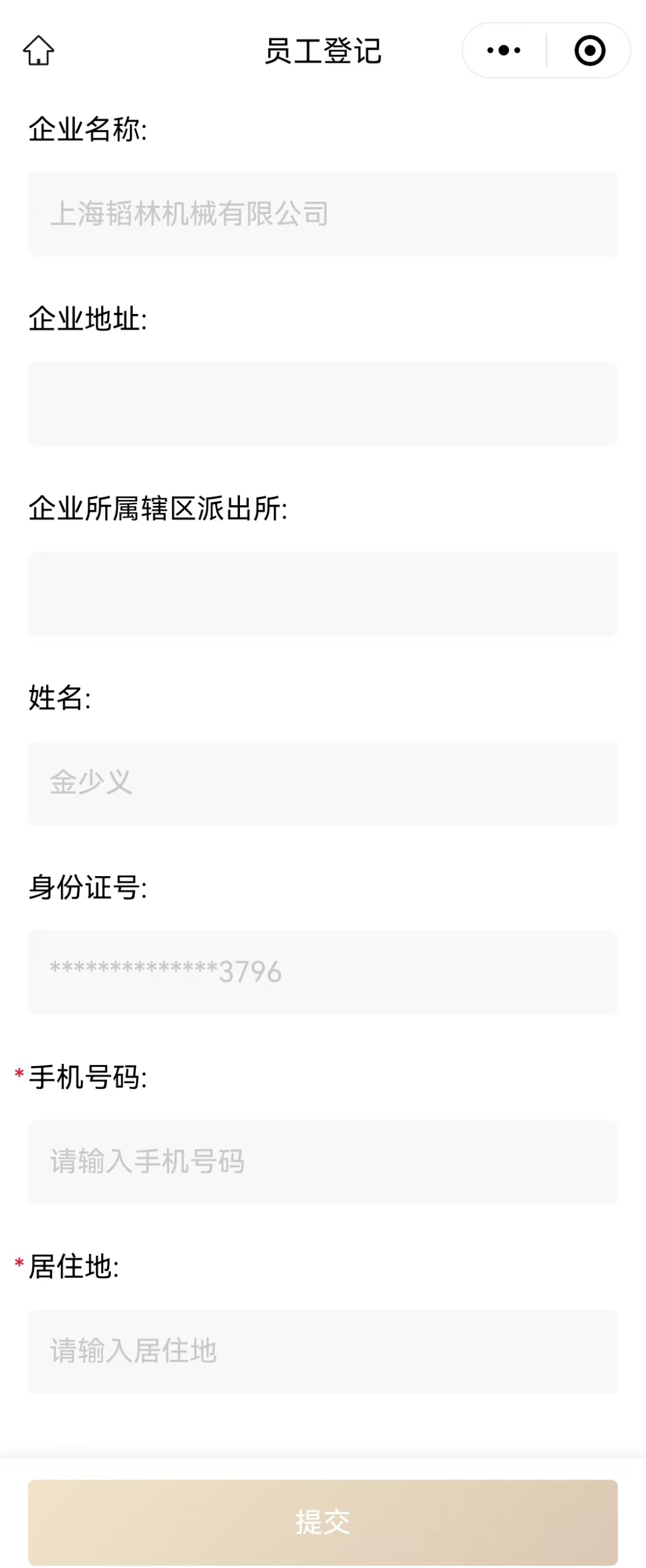Viewport: 646px width, 1568px height.
Task: Focus the 企业地址 input box
Action: tap(322, 404)
